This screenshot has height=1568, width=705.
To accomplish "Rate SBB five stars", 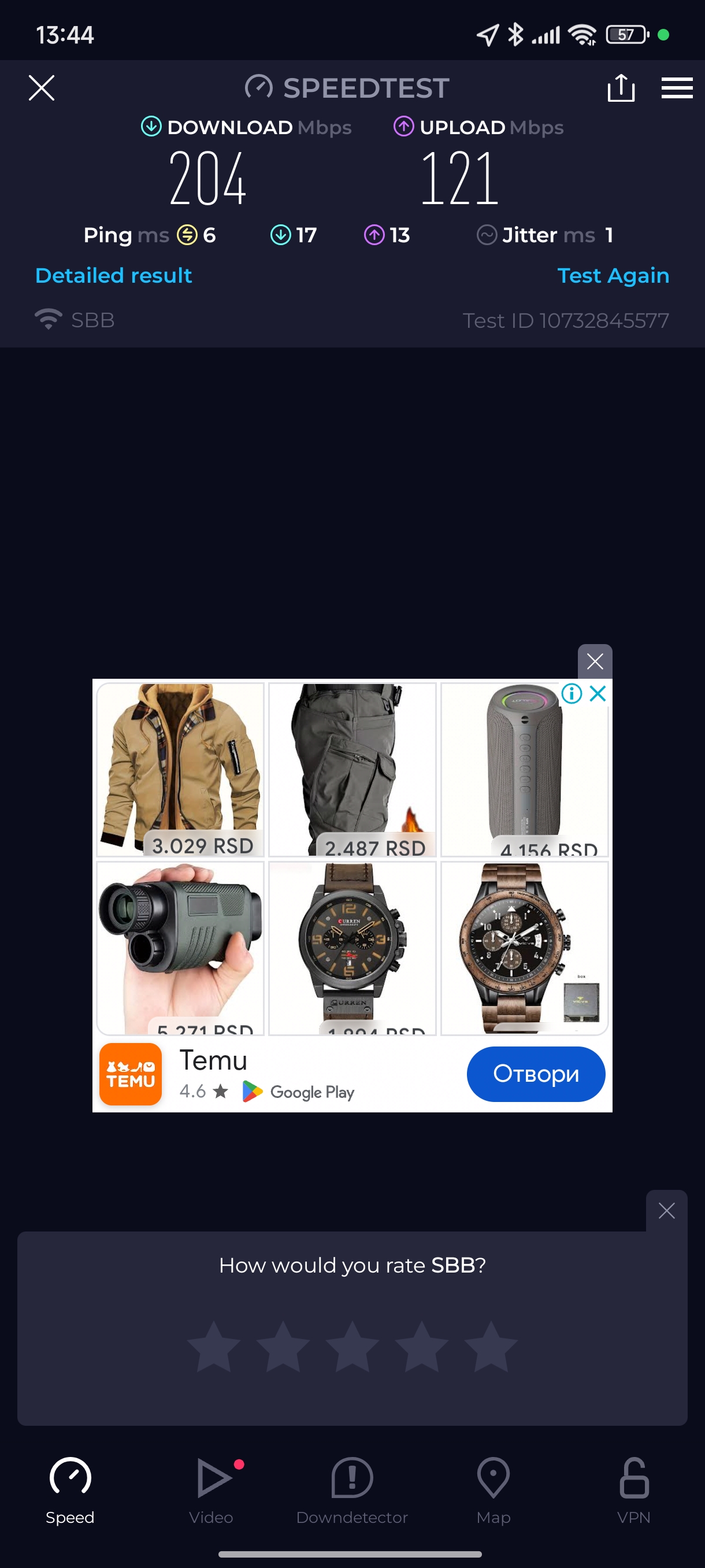I will pos(490,1347).
